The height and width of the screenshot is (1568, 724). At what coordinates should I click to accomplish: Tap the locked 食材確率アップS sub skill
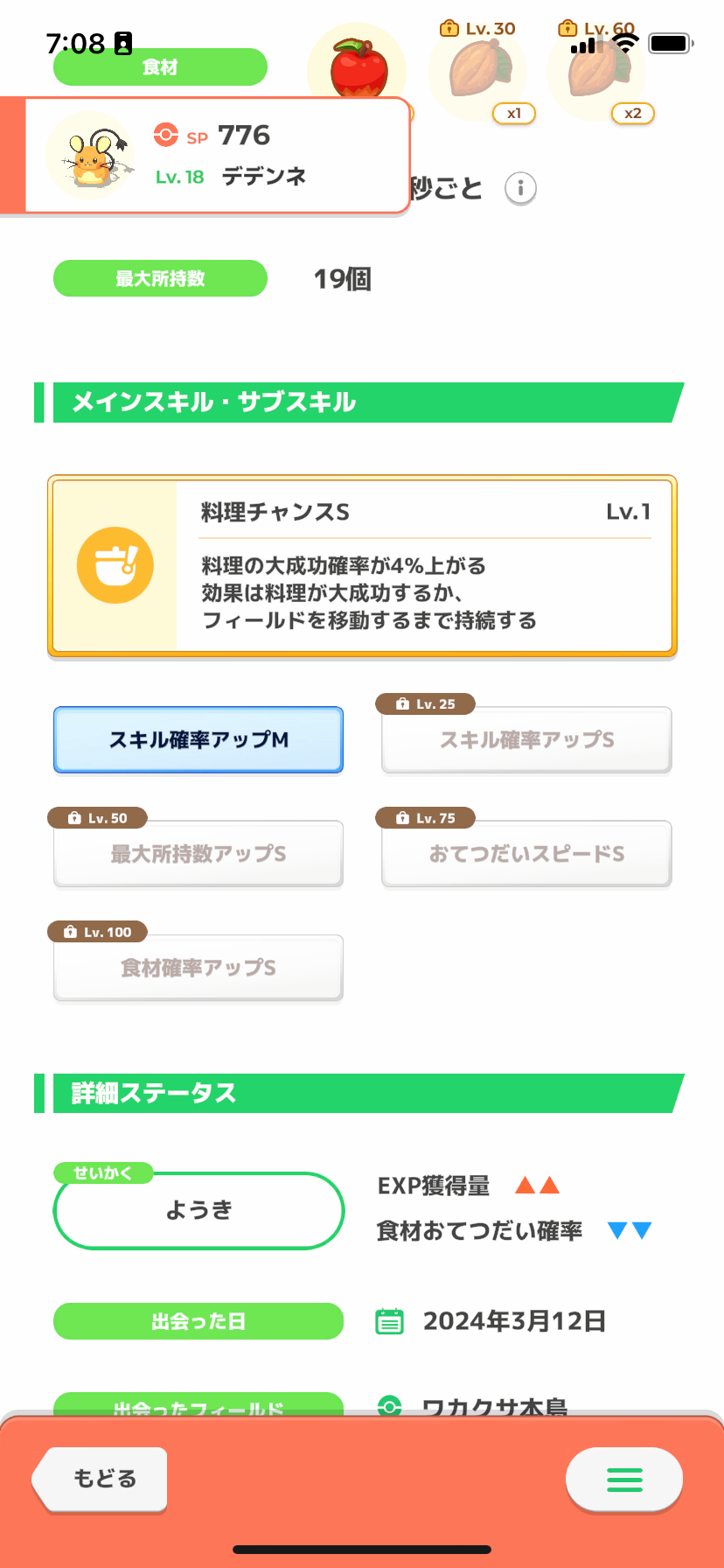click(198, 968)
